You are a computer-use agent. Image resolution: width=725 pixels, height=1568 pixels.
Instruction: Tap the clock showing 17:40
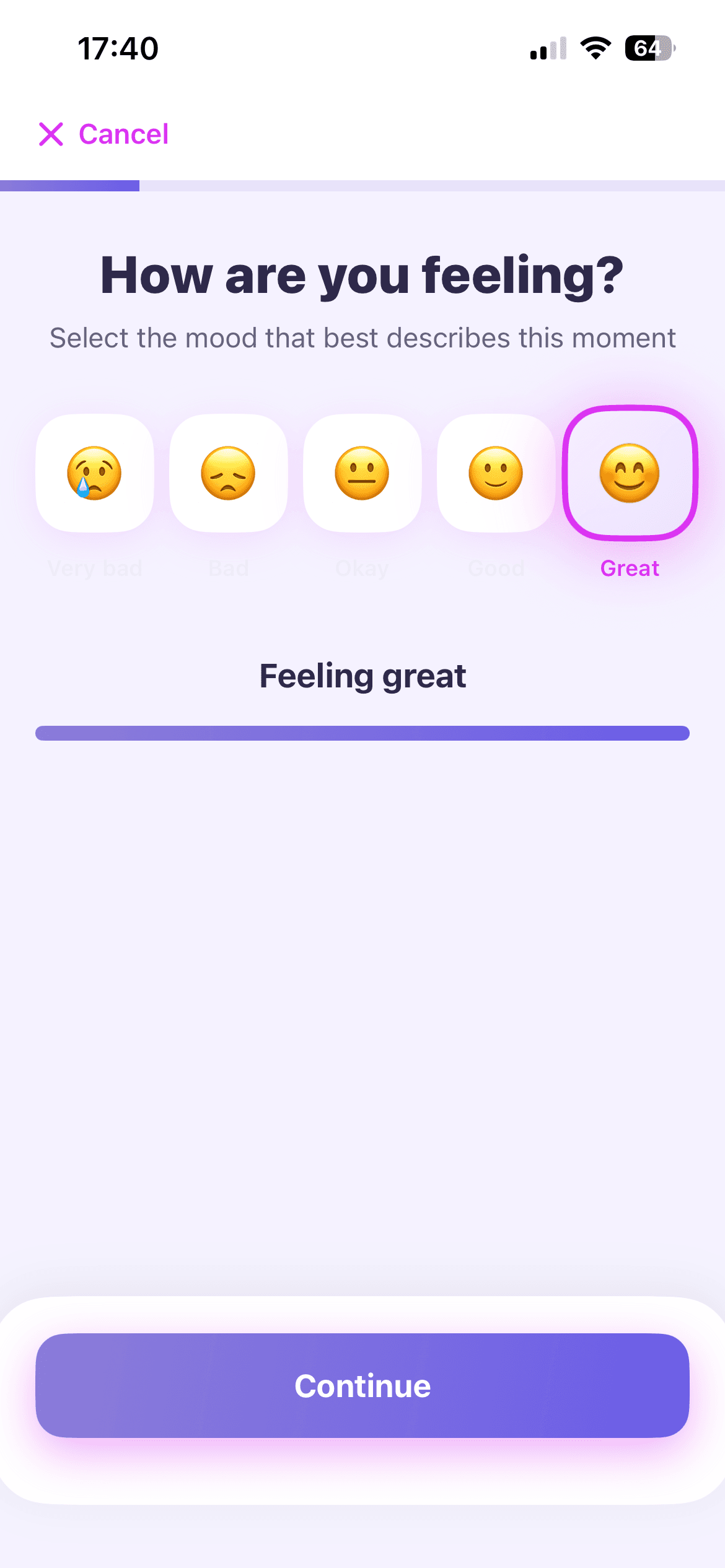[x=118, y=48]
